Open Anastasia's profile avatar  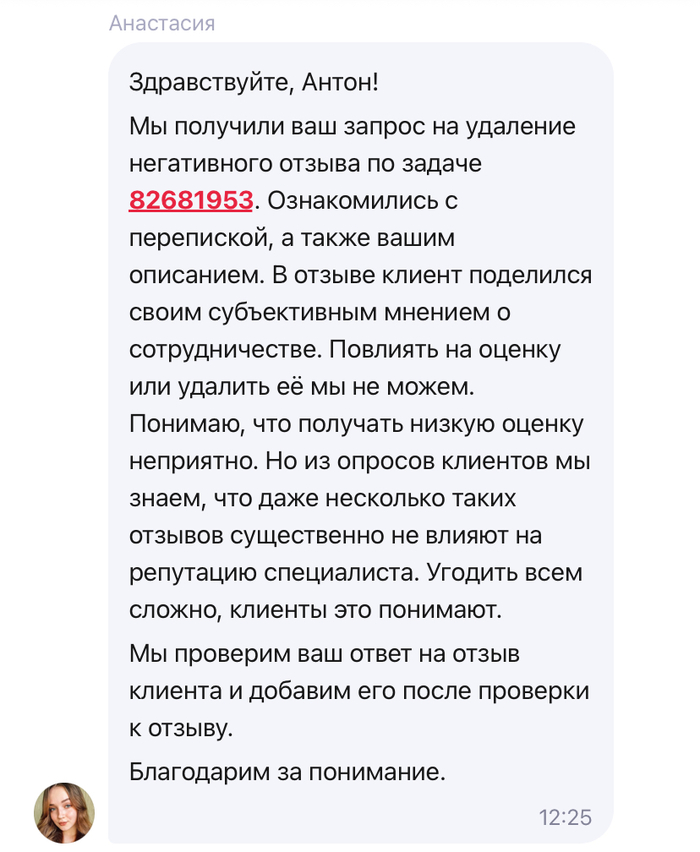[65, 812]
